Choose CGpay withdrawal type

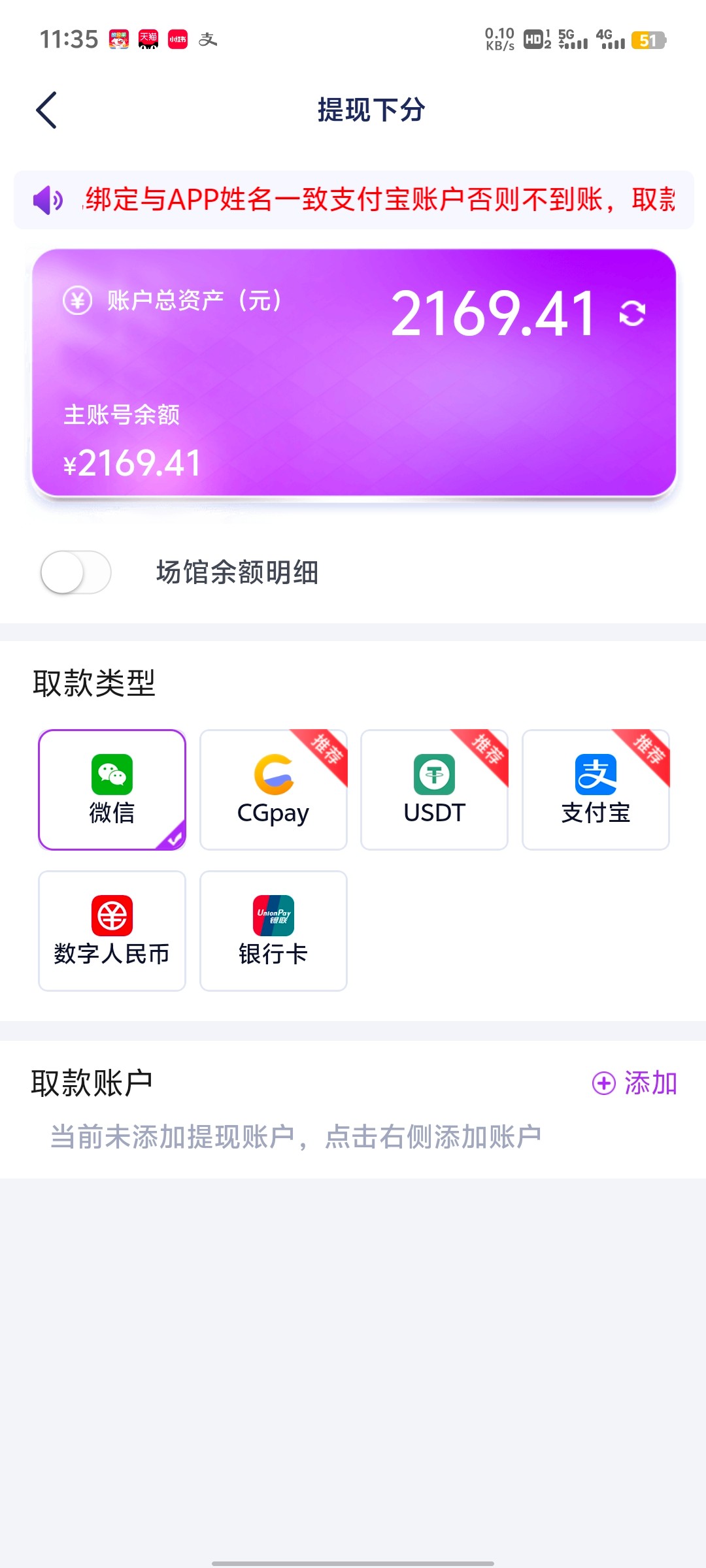pyautogui.click(x=273, y=789)
